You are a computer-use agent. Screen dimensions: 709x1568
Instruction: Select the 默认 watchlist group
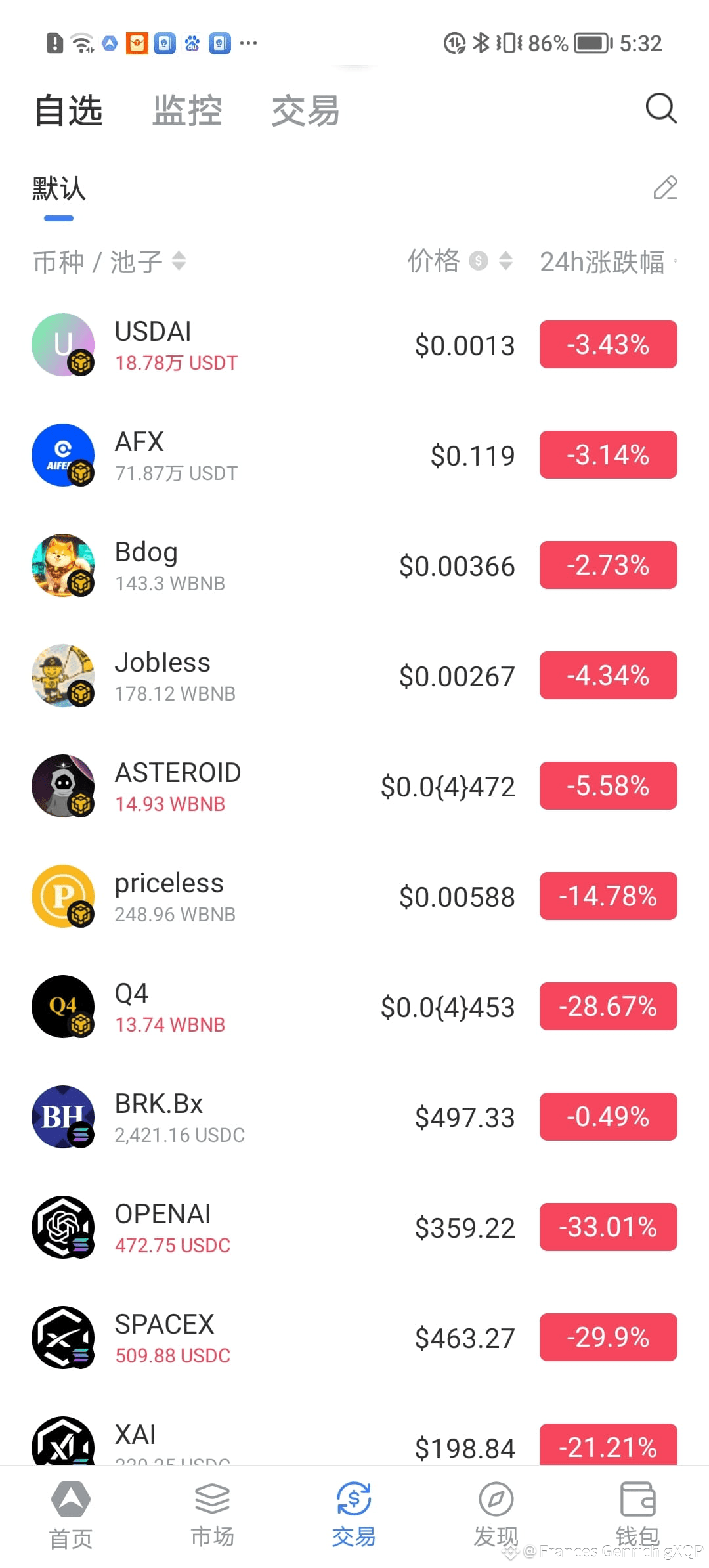[x=59, y=189]
